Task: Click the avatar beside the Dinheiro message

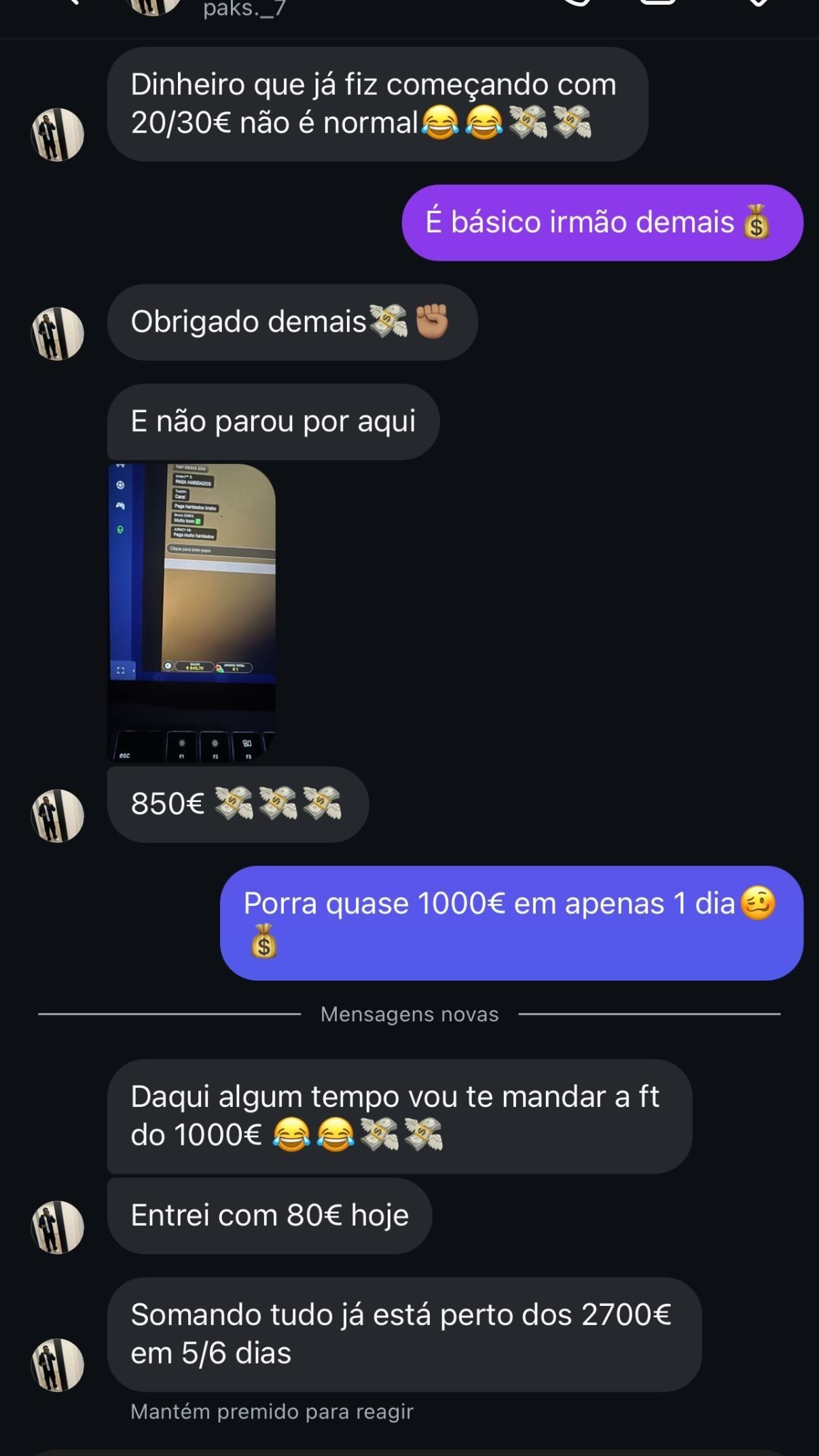Action: click(x=58, y=134)
